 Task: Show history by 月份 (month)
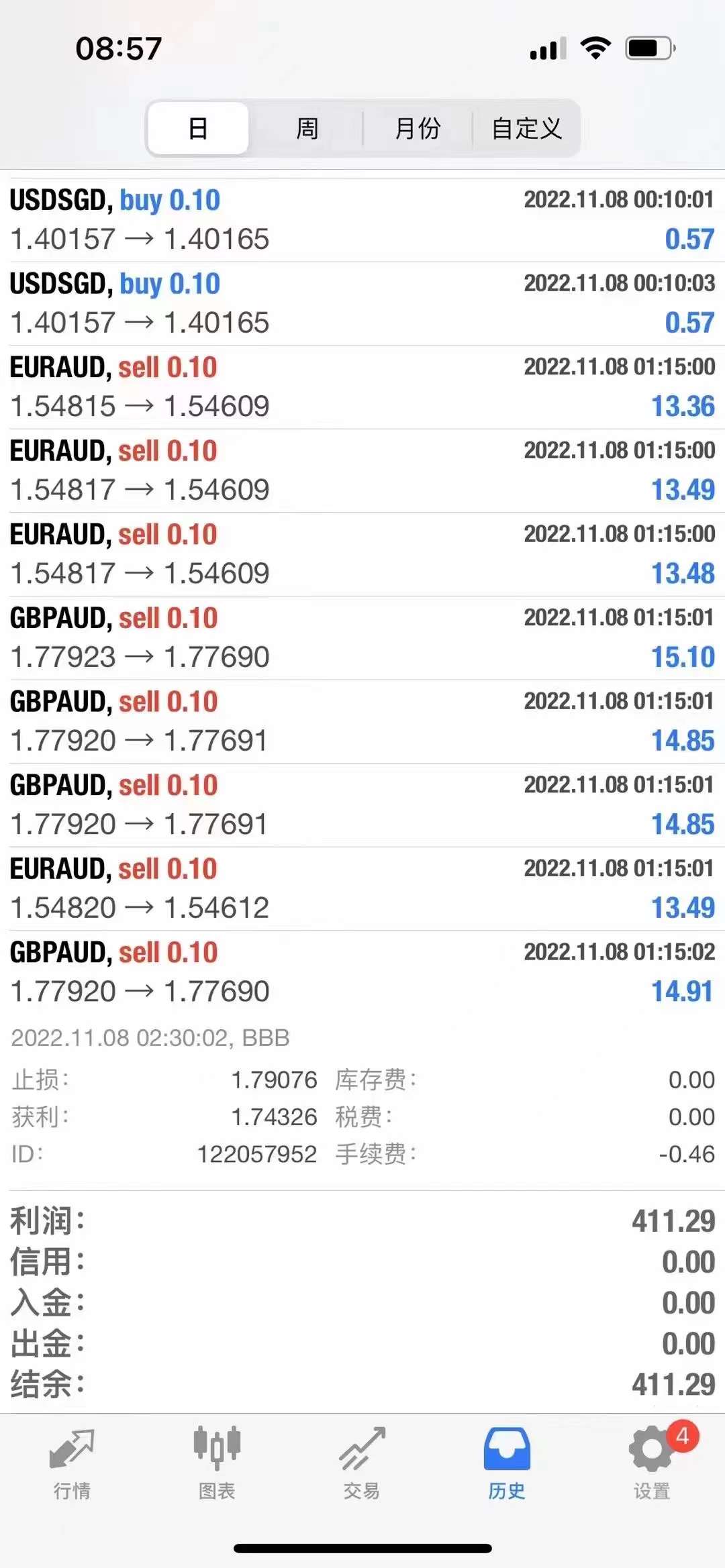[x=418, y=128]
